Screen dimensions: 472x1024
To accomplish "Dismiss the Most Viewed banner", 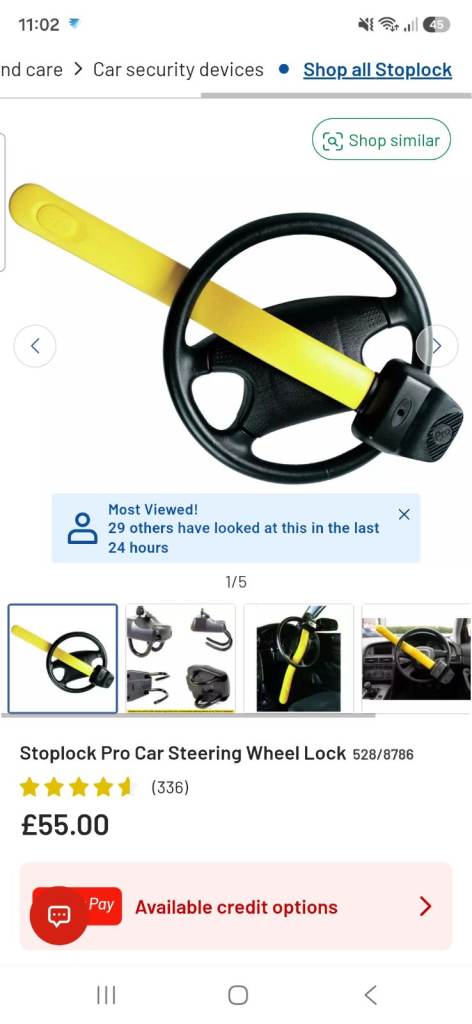I will [404, 514].
